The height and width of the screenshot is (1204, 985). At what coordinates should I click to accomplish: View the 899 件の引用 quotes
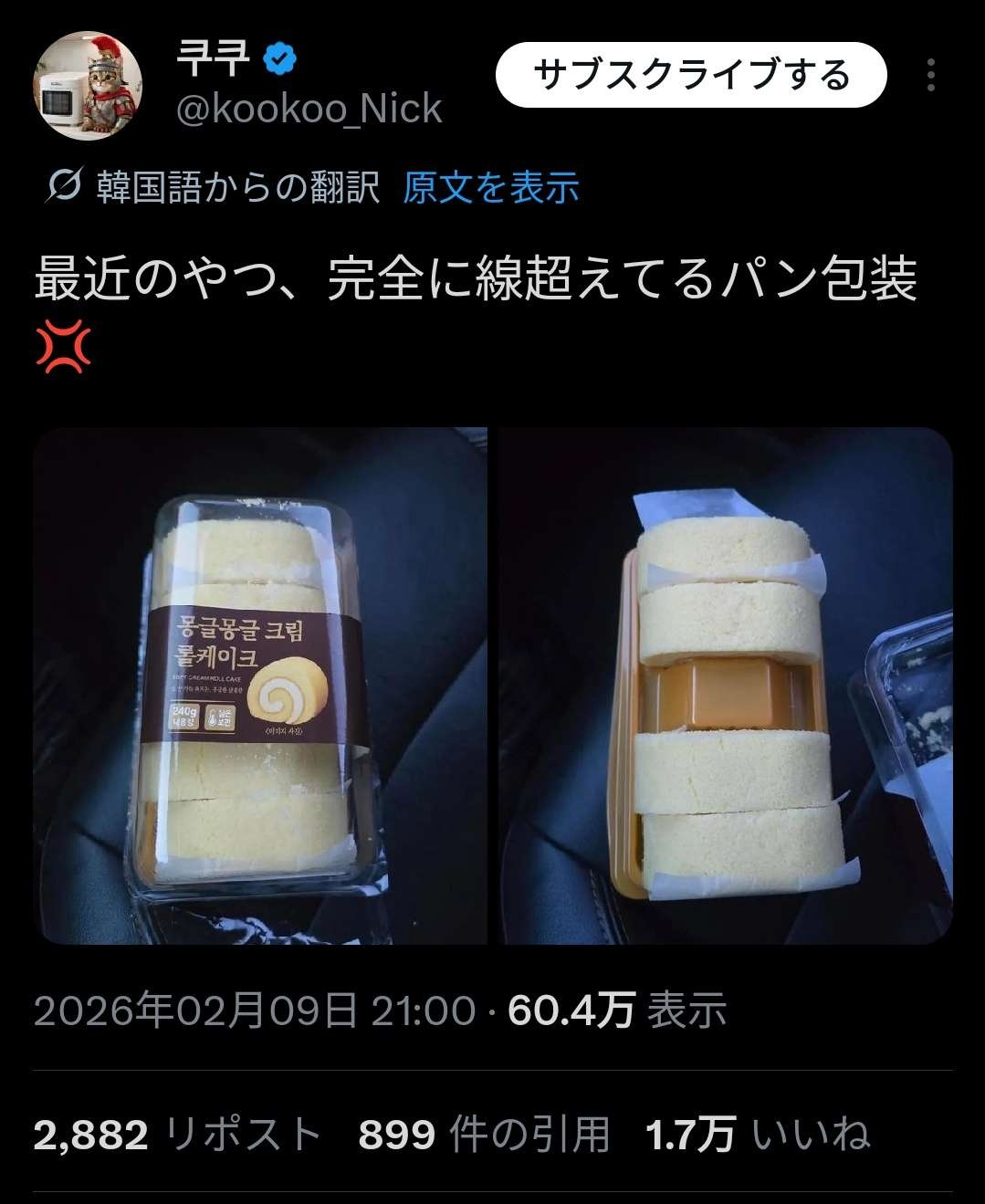coord(484,1135)
